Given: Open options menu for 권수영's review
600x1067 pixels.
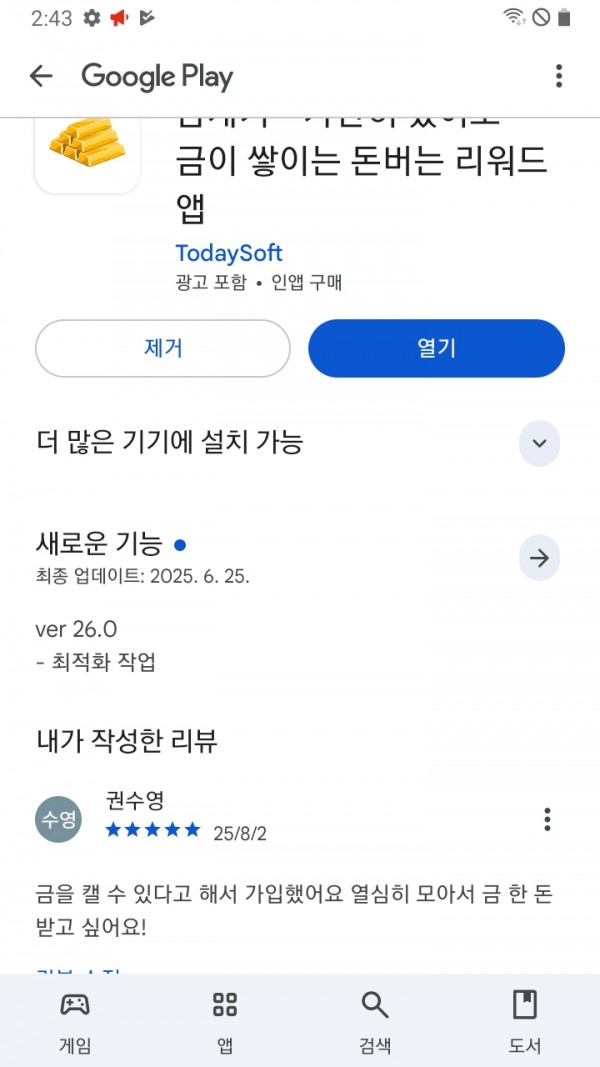Looking at the screenshot, I should [x=547, y=820].
